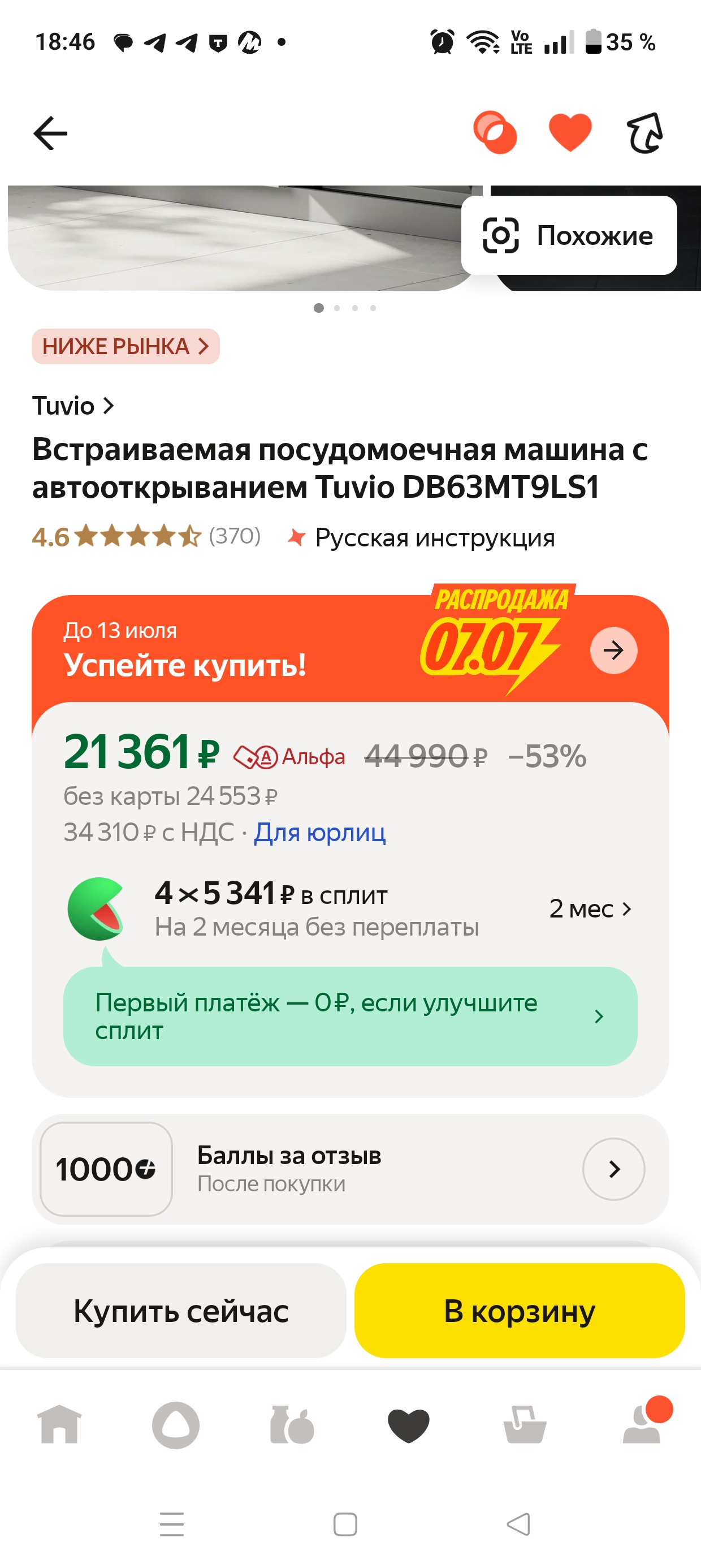Screen dimensions: 701x1568
Task: Expand the 2 мес split payment options
Action: click(x=589, y=910)
